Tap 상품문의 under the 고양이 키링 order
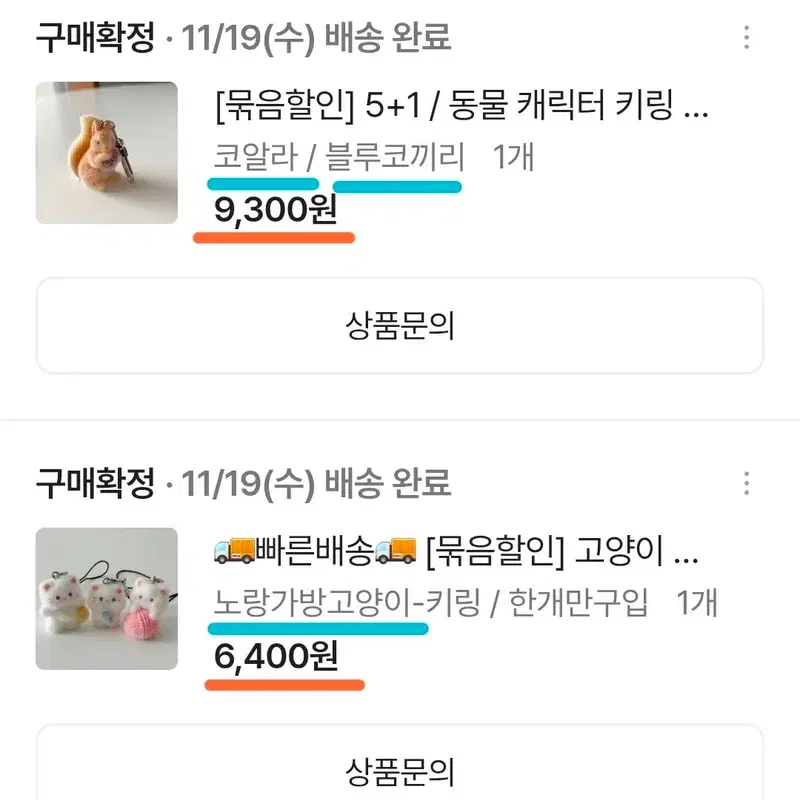This screenshot has height=800, width=800. click(400, 764)
